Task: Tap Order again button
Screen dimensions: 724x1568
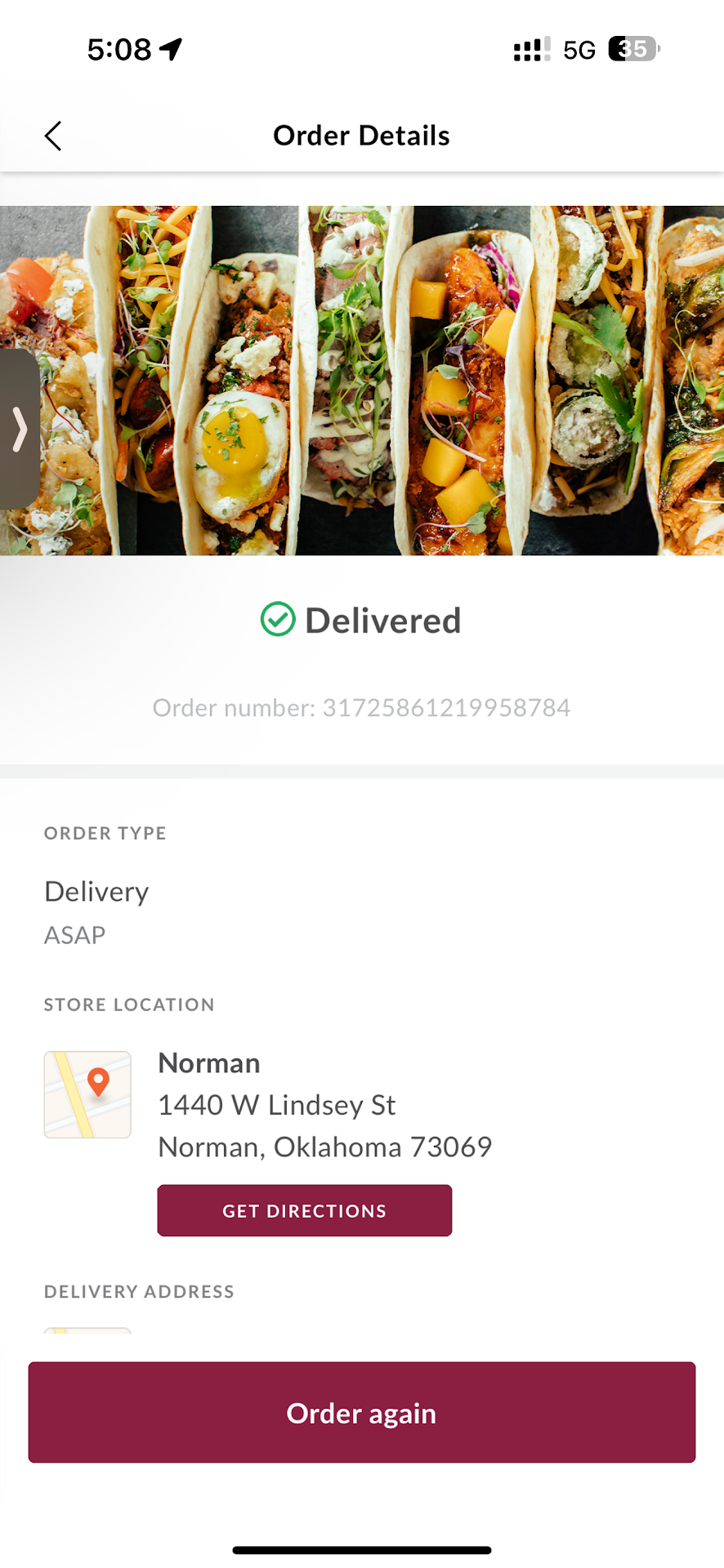Action: [361, 1412]
